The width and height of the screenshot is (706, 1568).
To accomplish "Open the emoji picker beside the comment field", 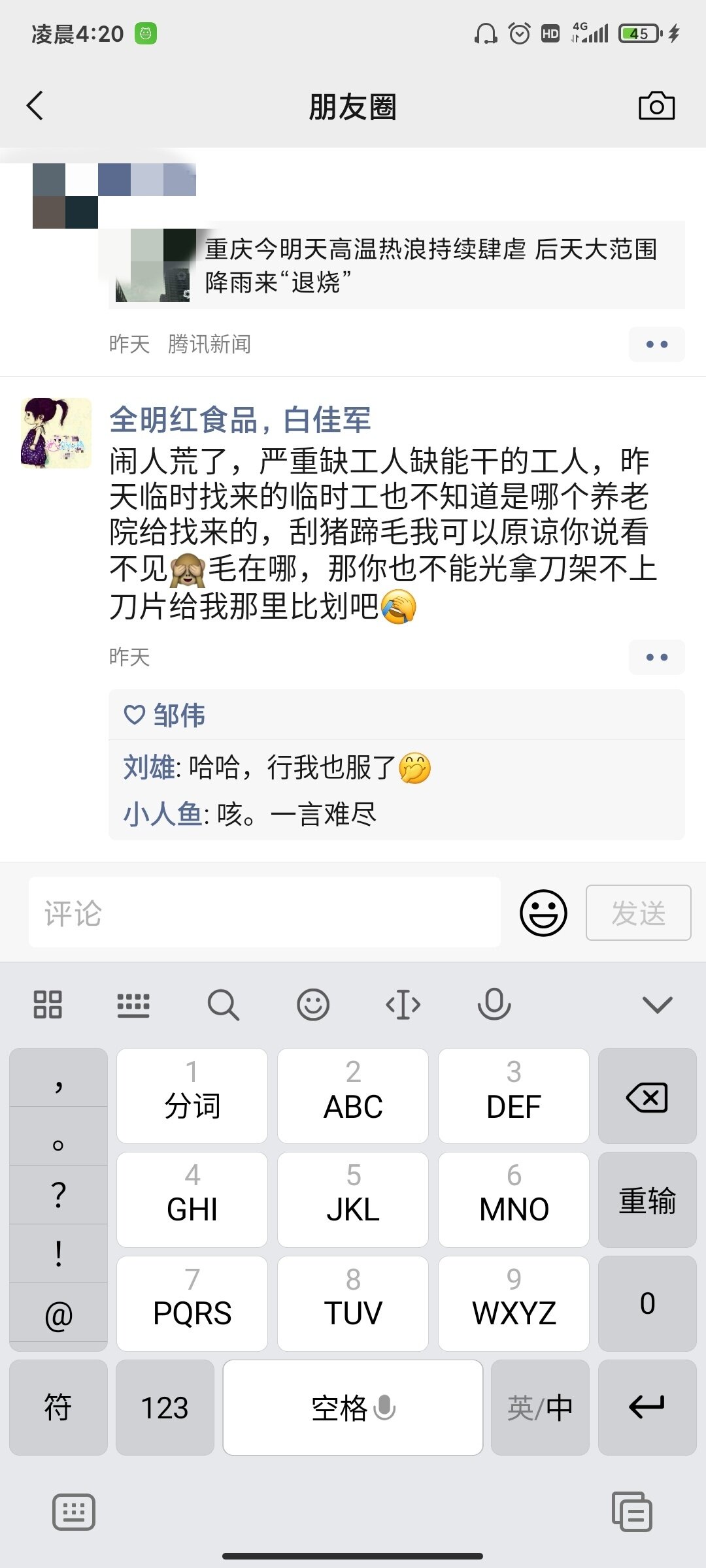I will click(543, 913).
